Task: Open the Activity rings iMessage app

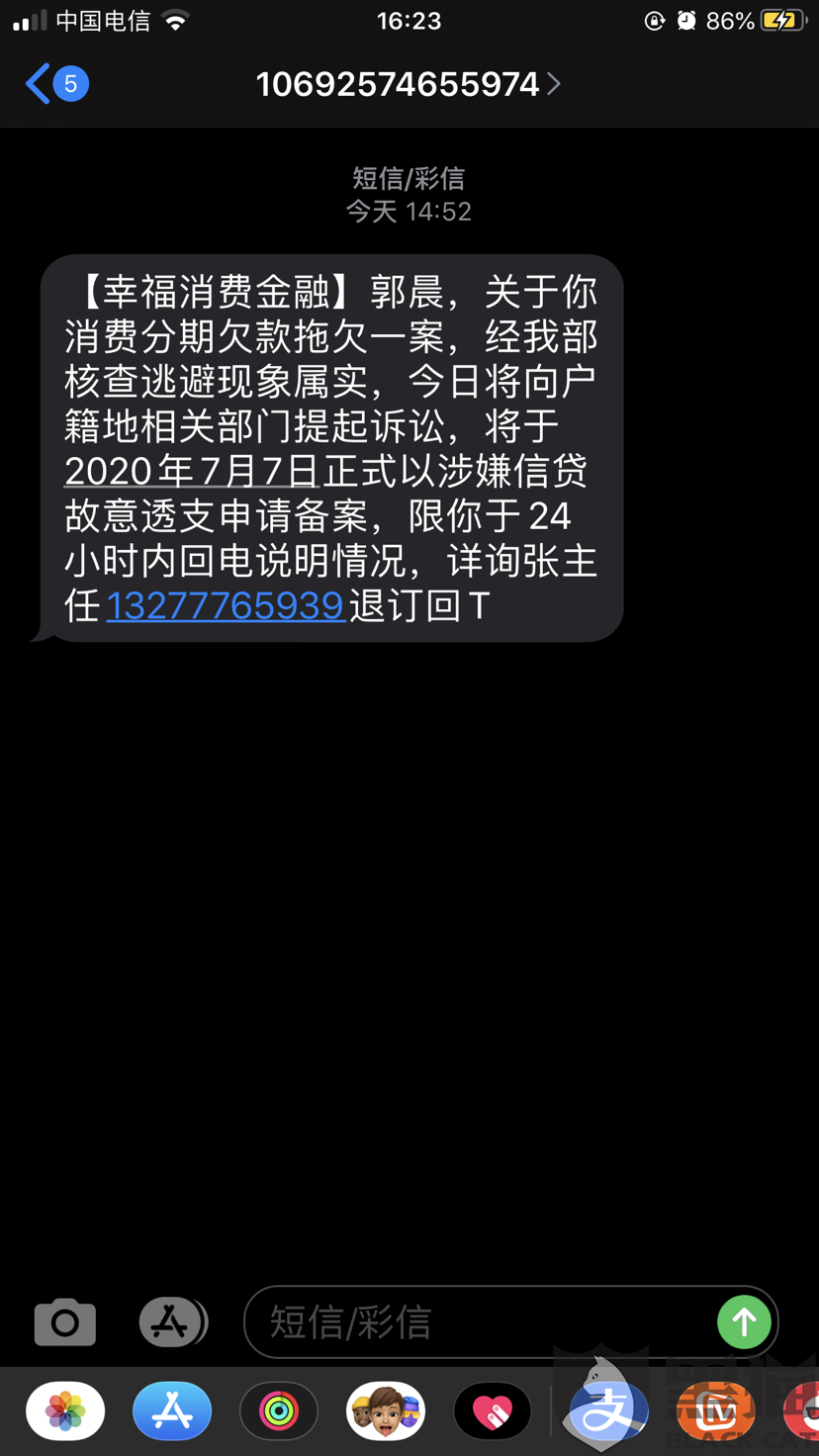Action: [x=279, y=1411]
